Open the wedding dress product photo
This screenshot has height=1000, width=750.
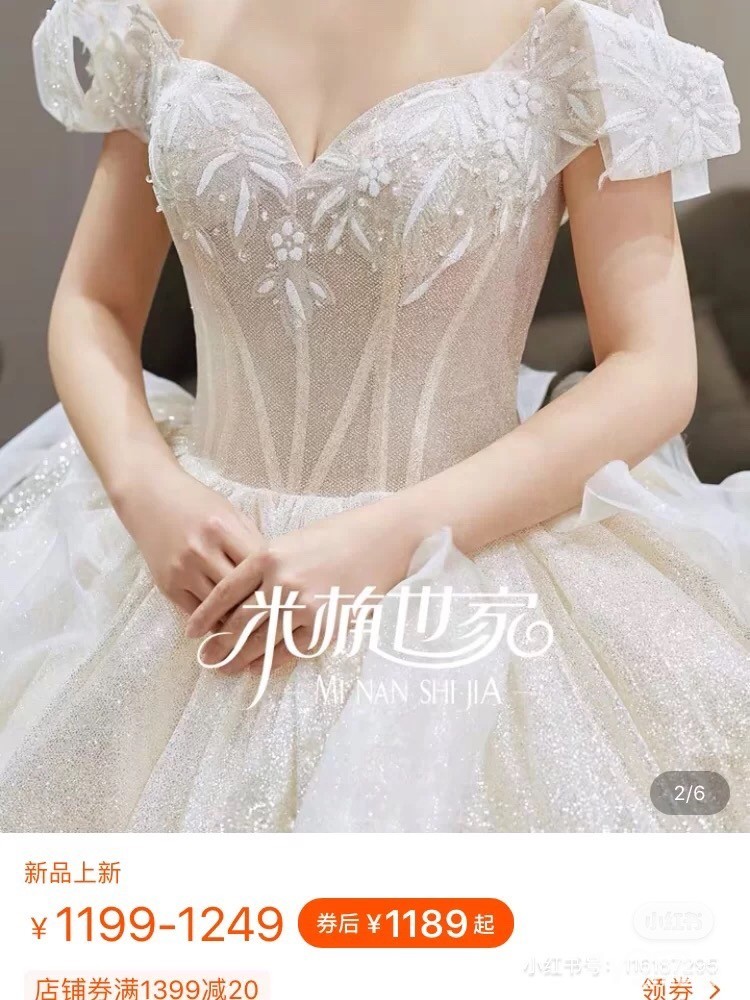(x=375, y=415)
